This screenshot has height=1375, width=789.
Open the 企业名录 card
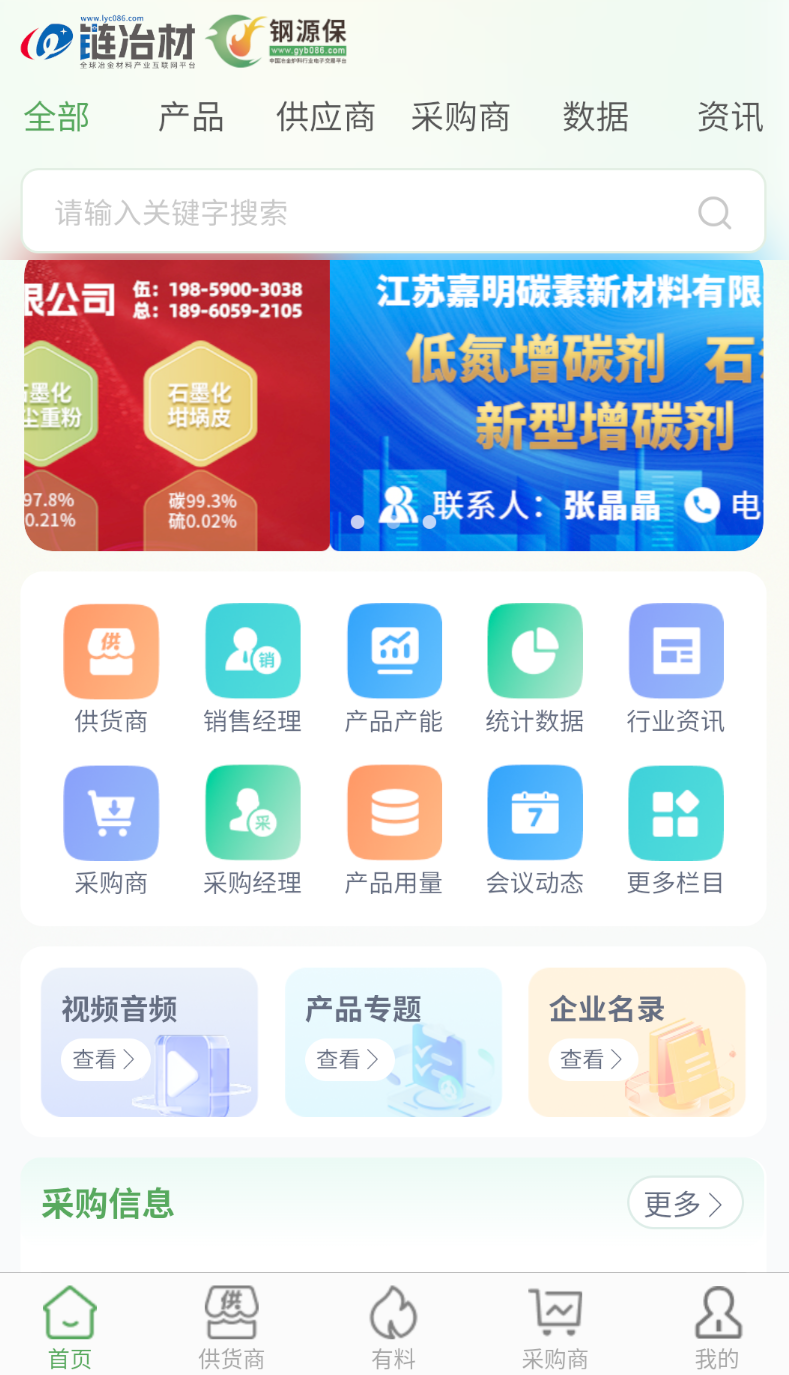pyautogui.click(x=637, y=1042)
